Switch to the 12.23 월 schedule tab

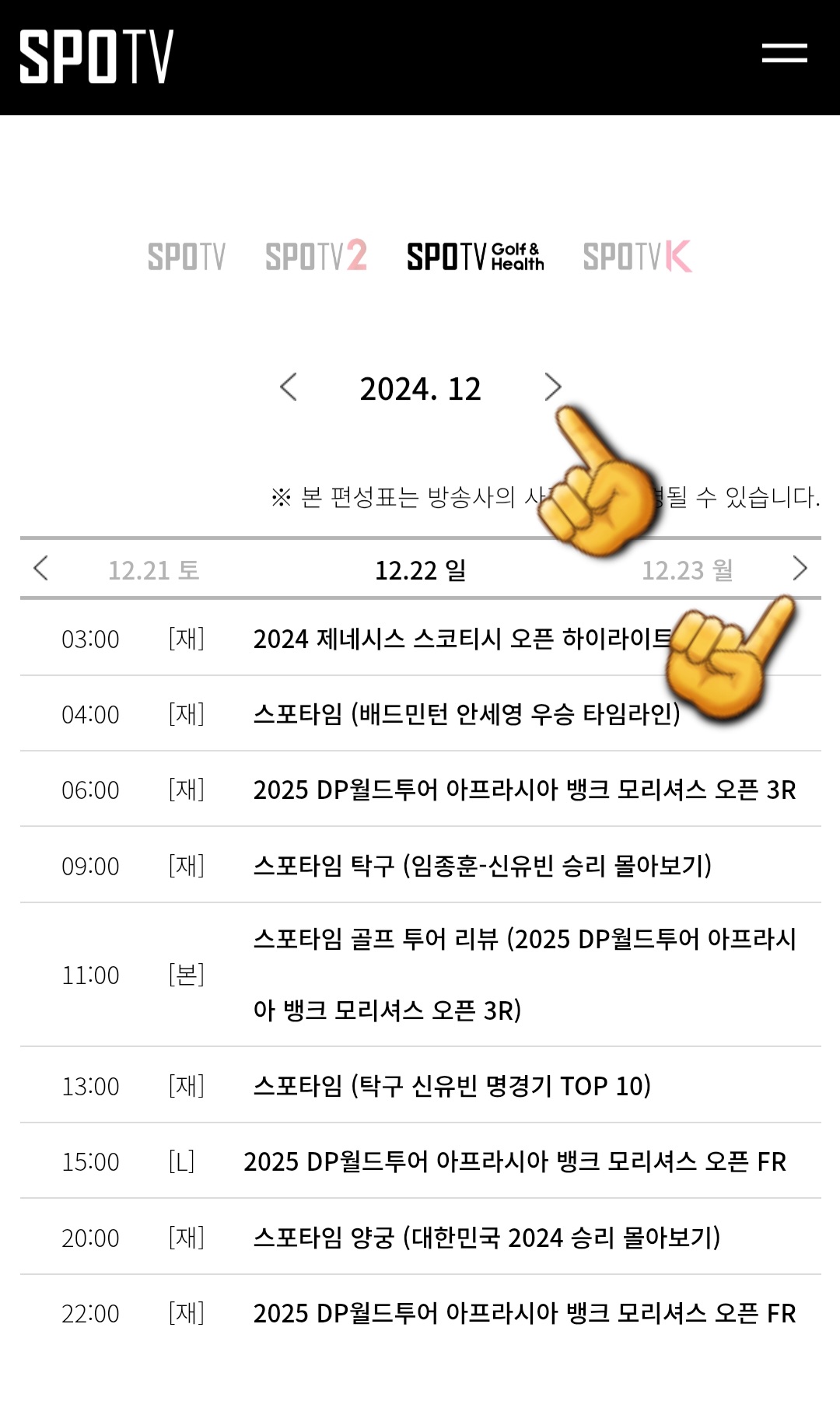pos(688,569)
